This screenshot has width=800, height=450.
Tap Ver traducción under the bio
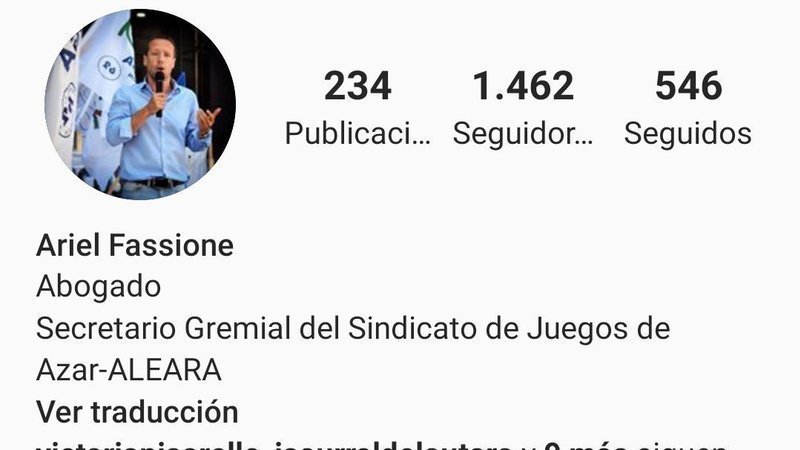pyautogui.click(x=137, y=412)
